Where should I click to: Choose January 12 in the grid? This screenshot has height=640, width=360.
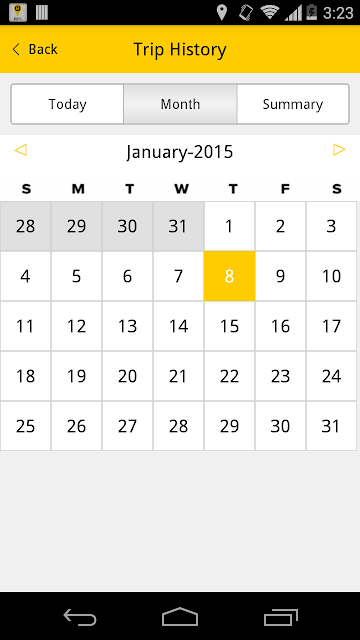[x=76, y=326]
